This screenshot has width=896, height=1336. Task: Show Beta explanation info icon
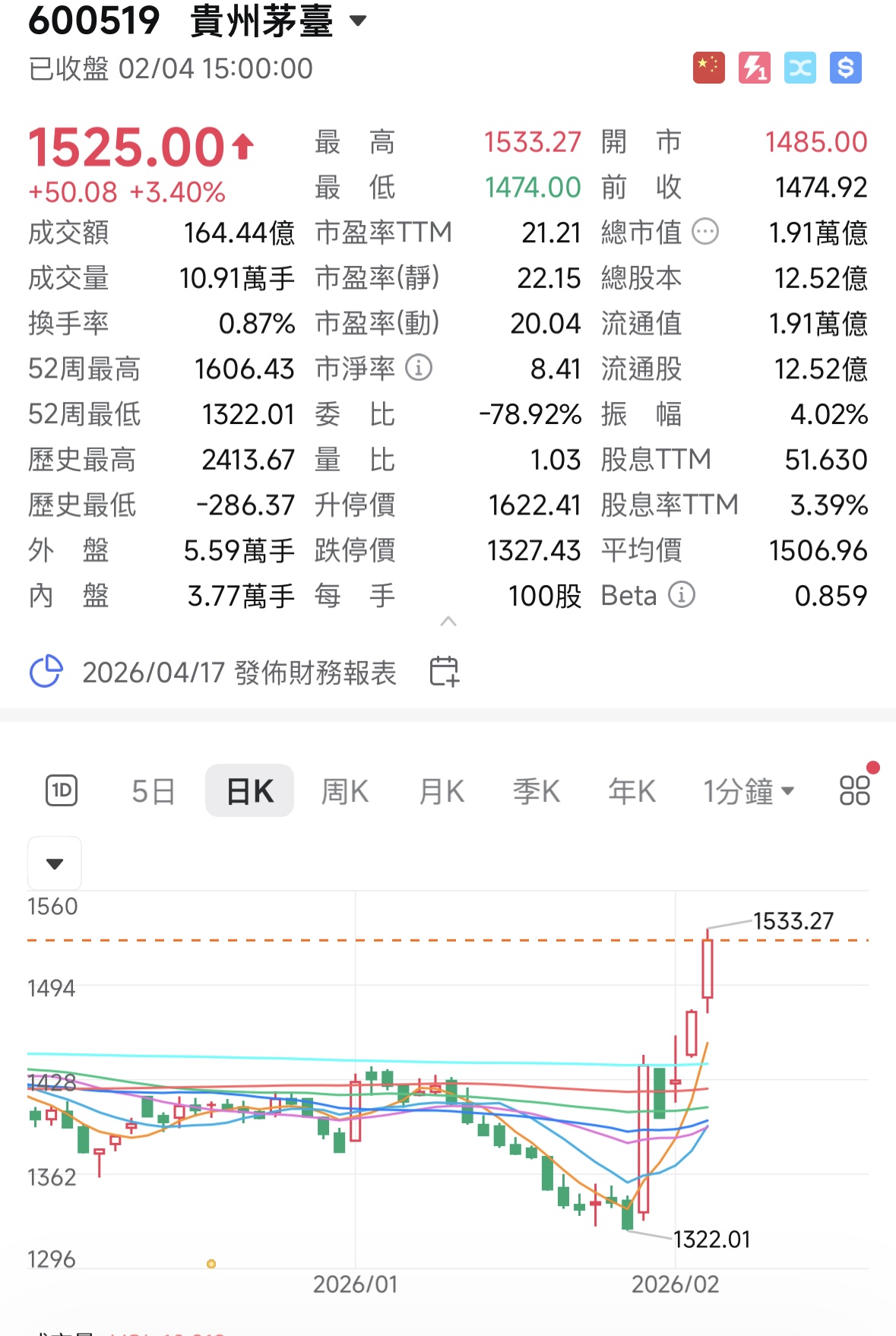click(x=683, y=596)
